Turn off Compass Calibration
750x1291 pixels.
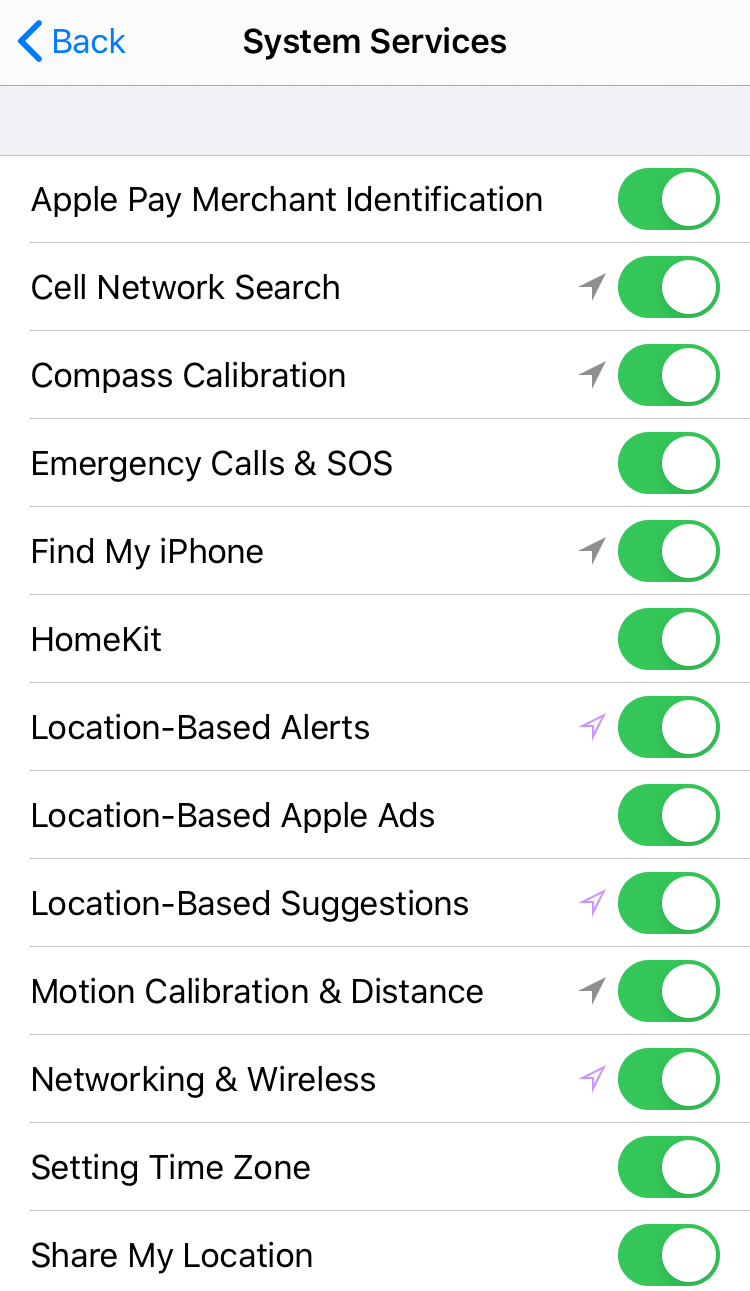coord(668,375)
